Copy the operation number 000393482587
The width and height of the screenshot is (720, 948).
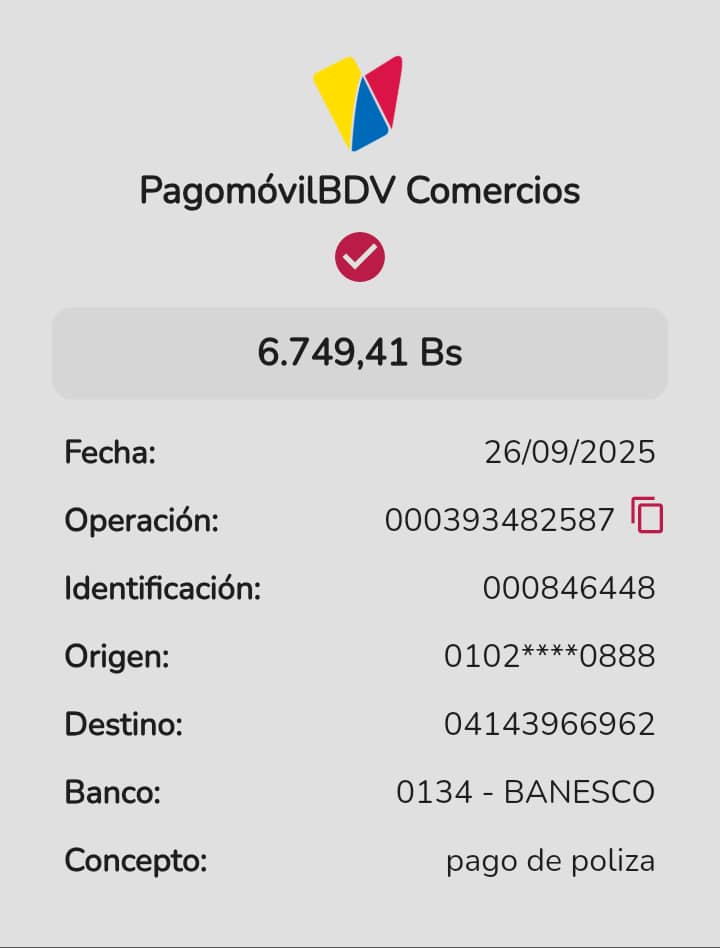point(647,516)
